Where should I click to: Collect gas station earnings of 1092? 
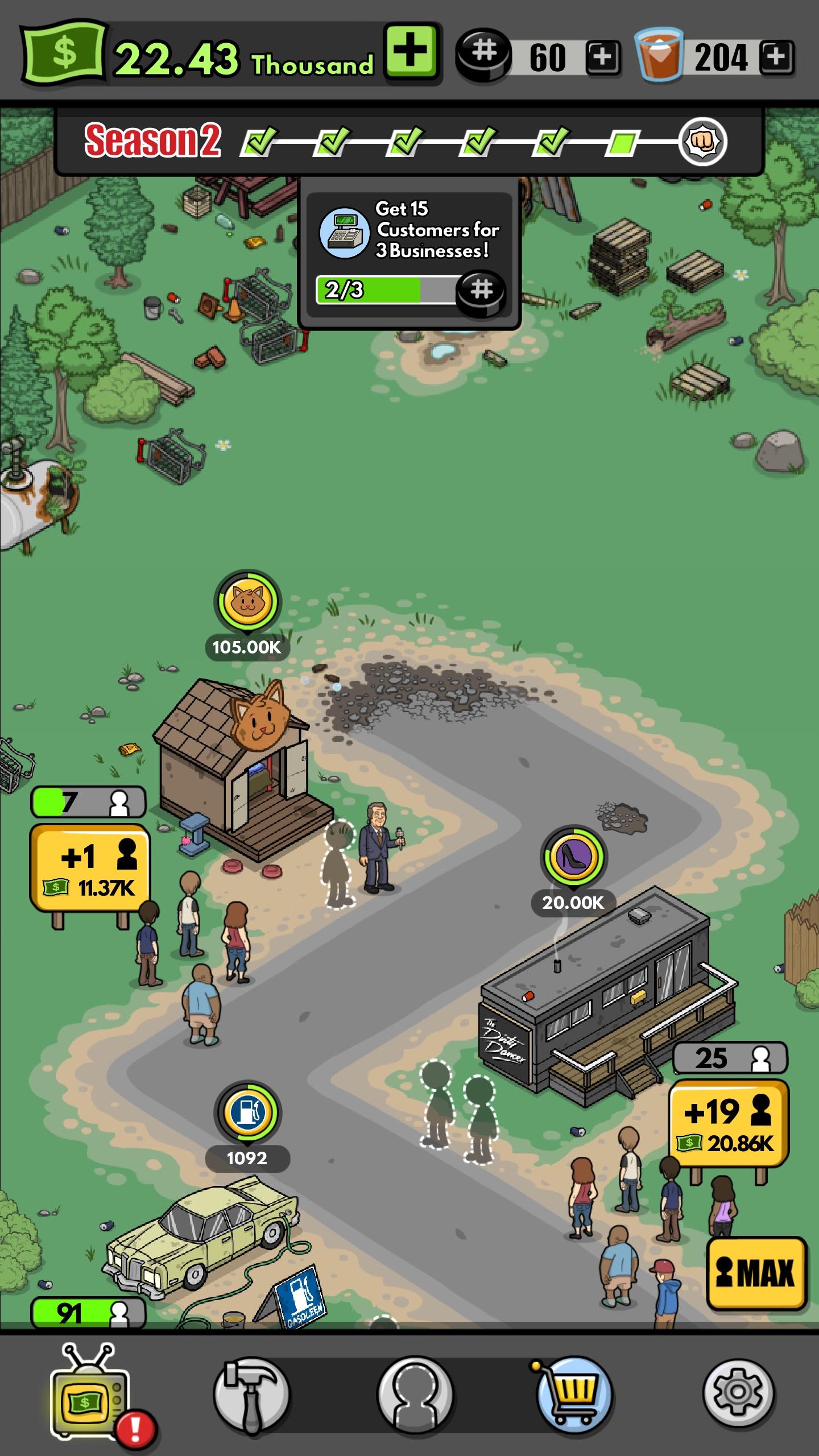247,1113
